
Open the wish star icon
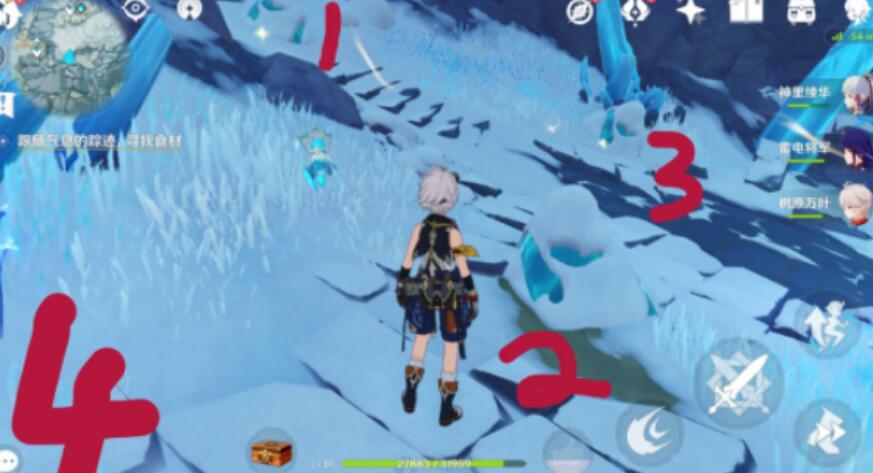pos(690,11)
